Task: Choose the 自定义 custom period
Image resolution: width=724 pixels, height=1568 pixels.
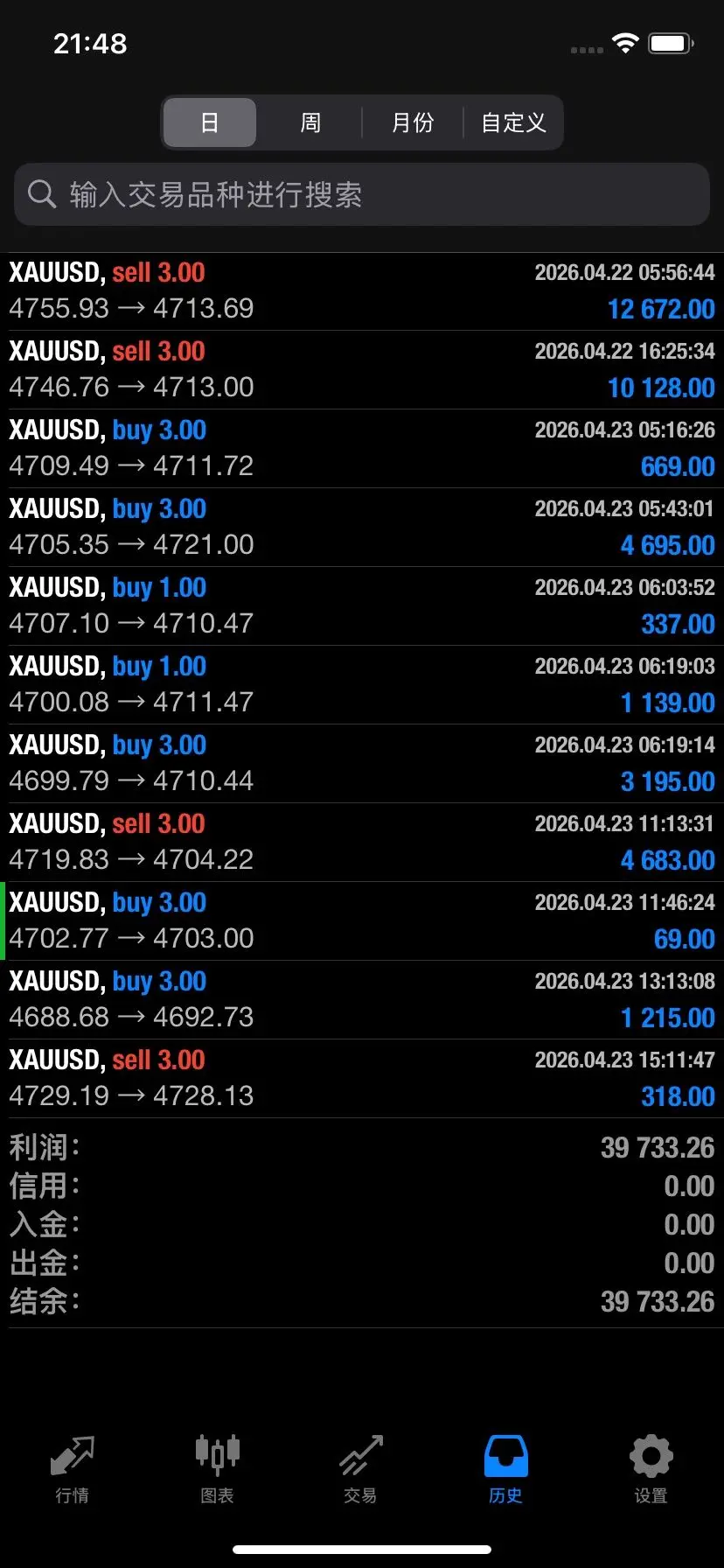Action: (x=513, y=122)
